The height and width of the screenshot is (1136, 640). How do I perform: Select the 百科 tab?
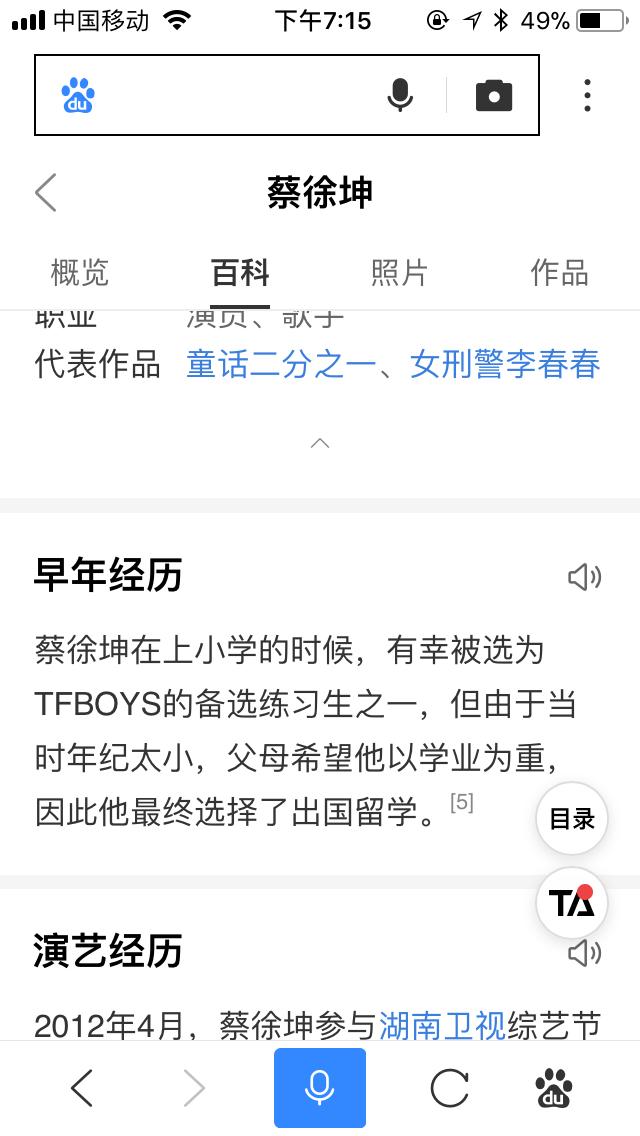point(240,272)
